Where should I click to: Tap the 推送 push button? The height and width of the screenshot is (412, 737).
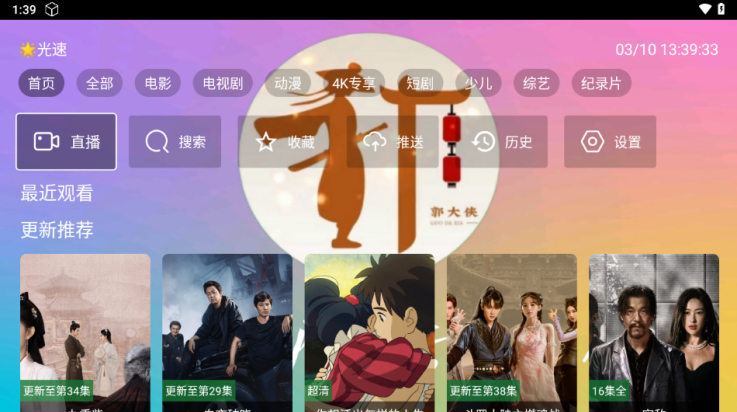pos(392,142)
